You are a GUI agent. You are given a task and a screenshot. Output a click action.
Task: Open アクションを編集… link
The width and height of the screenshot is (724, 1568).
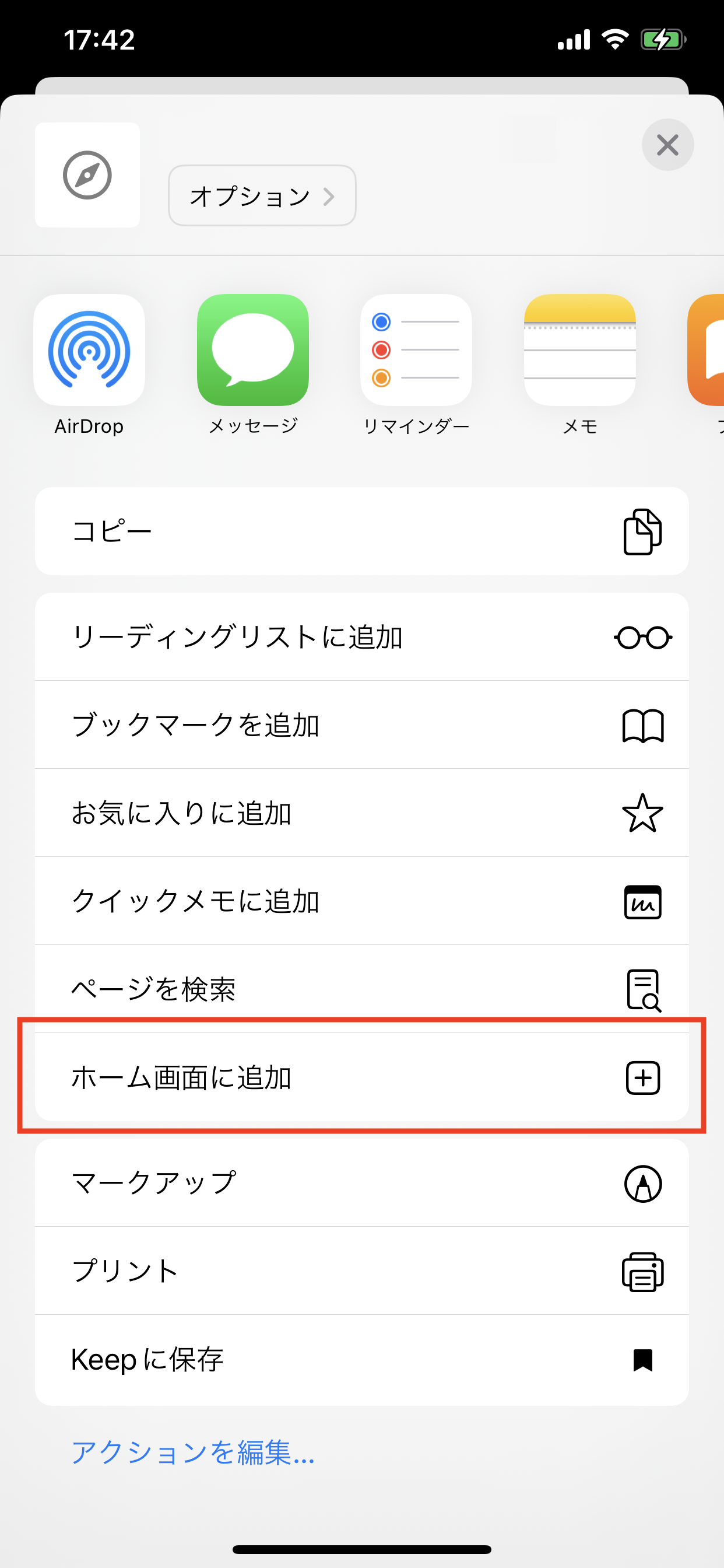click(x=193, y=1452)
